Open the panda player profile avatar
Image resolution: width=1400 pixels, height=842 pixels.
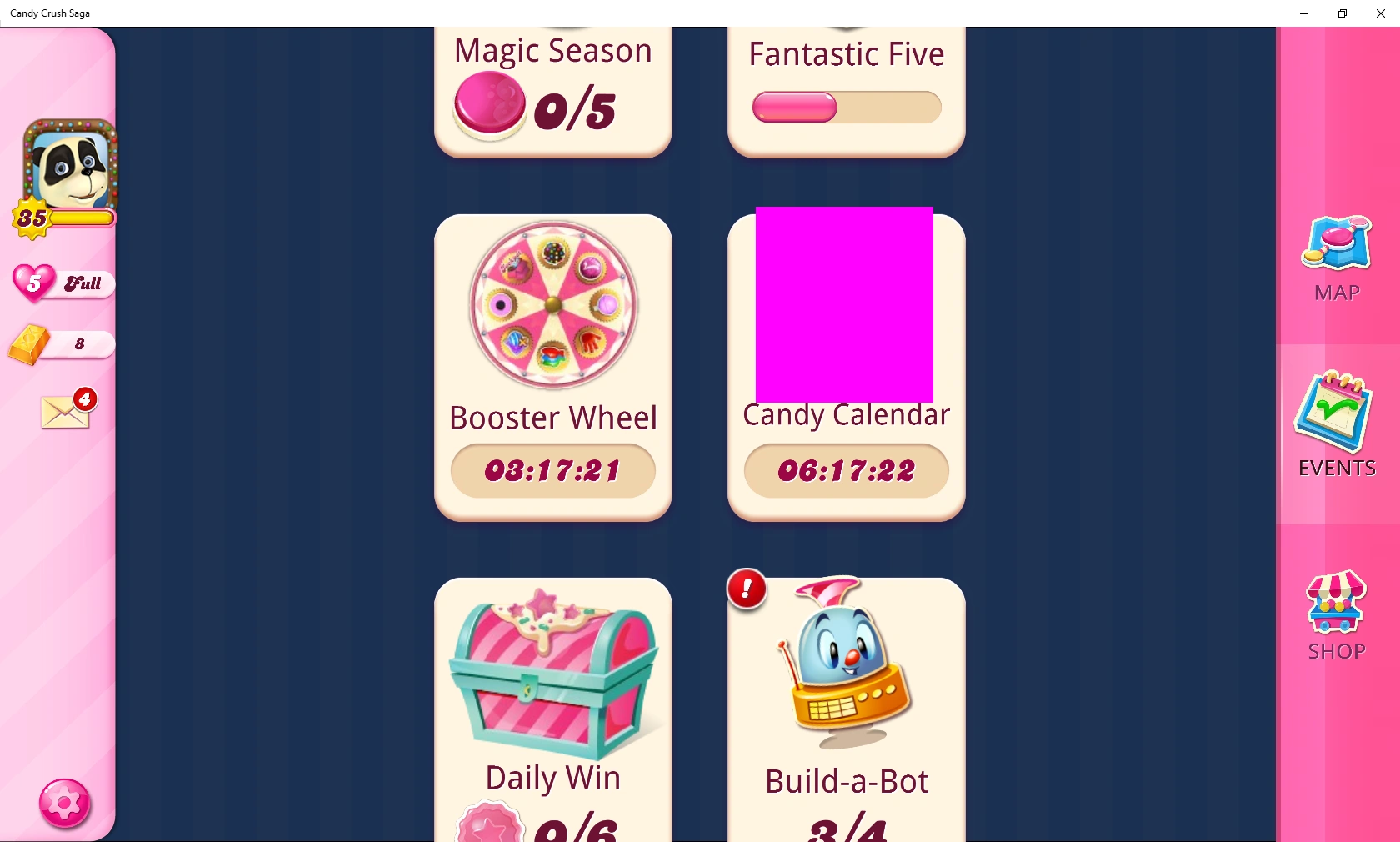coord(70,165)
